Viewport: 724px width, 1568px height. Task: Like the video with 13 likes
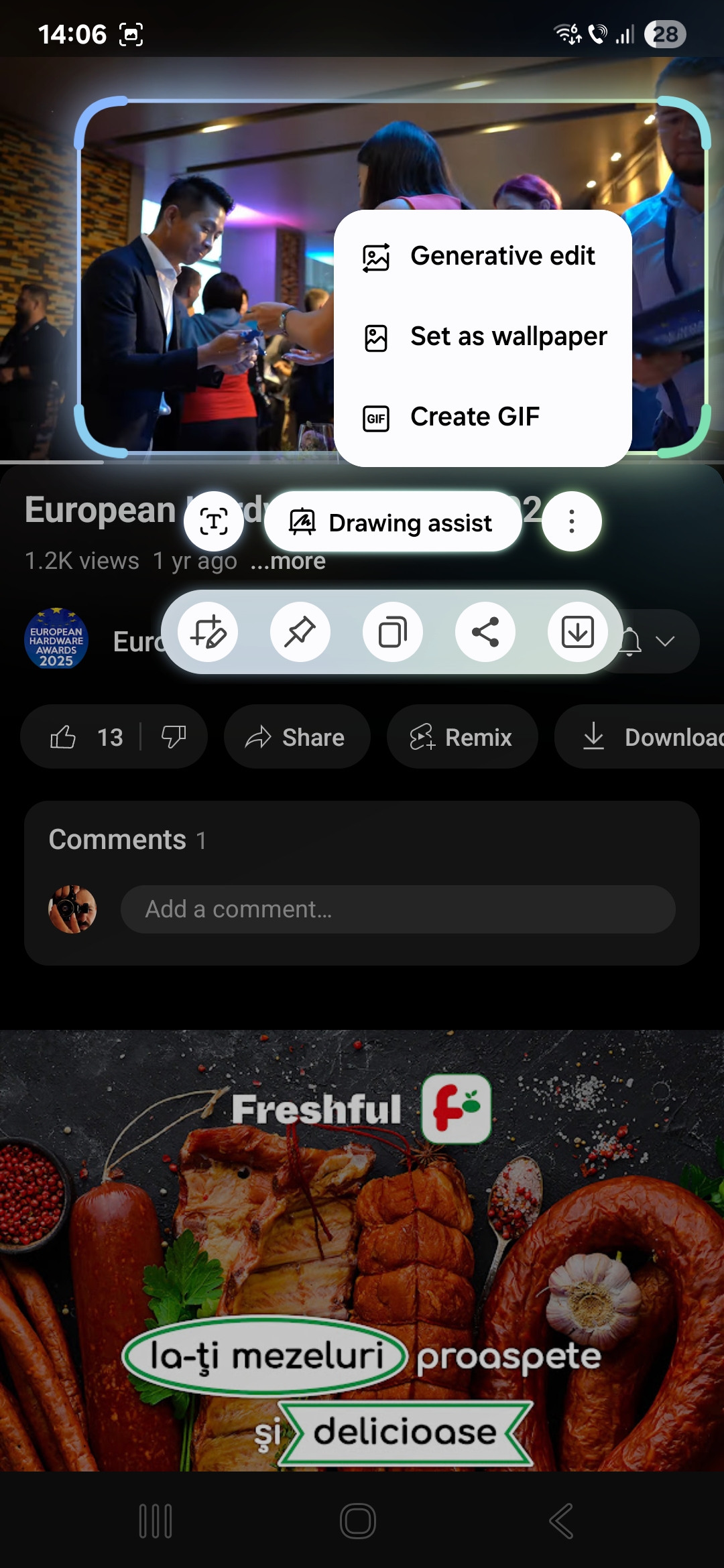(86, 737)
